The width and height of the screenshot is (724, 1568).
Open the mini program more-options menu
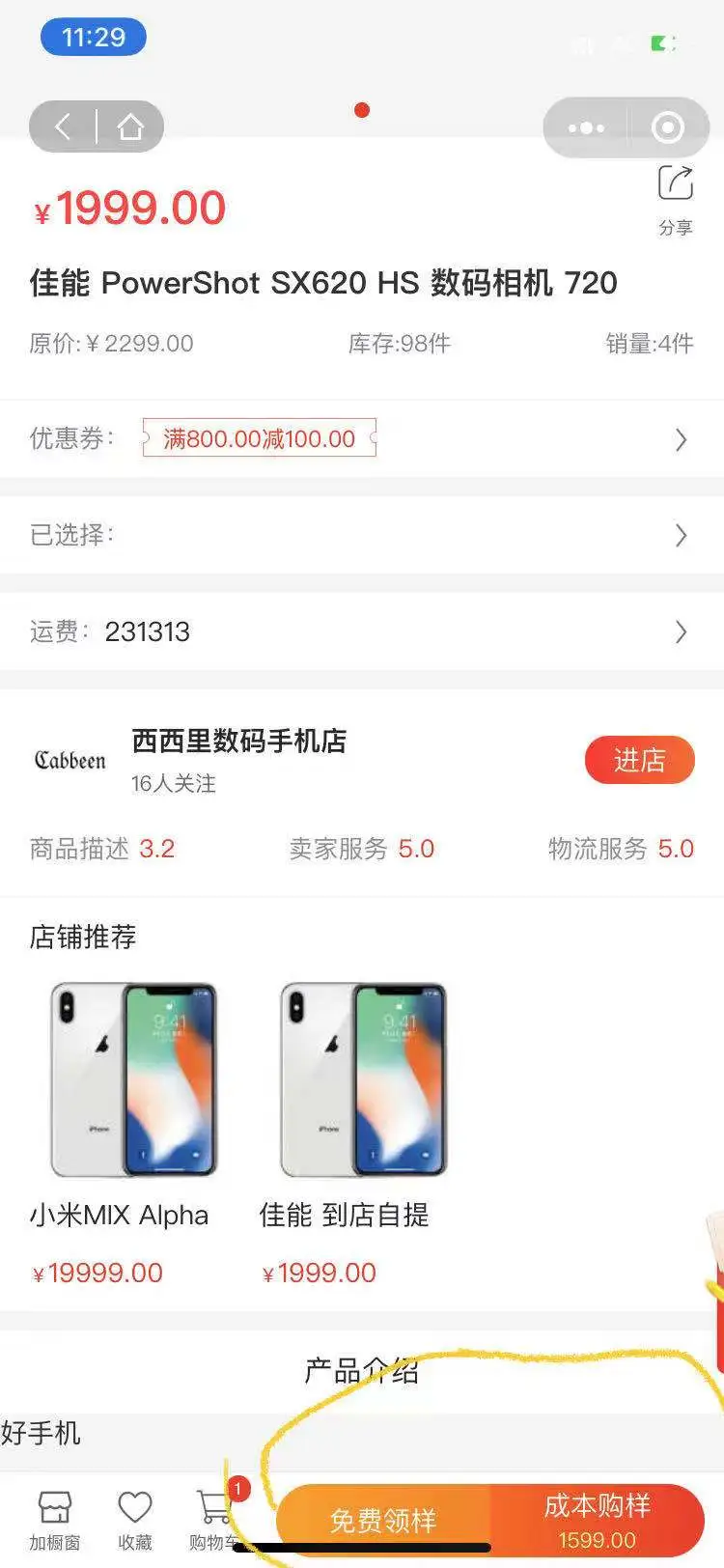586,127
